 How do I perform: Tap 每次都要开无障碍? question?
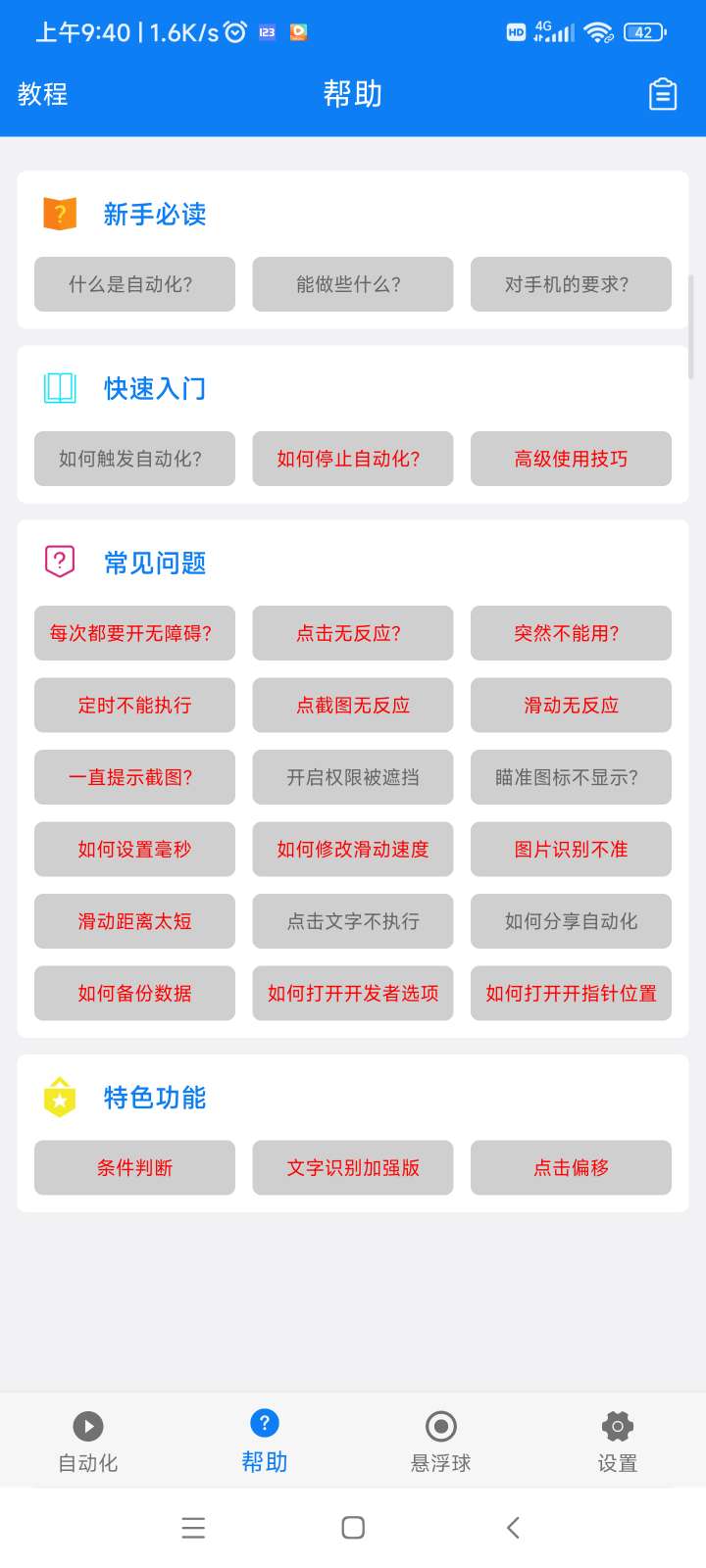click(x=134, y=633)
